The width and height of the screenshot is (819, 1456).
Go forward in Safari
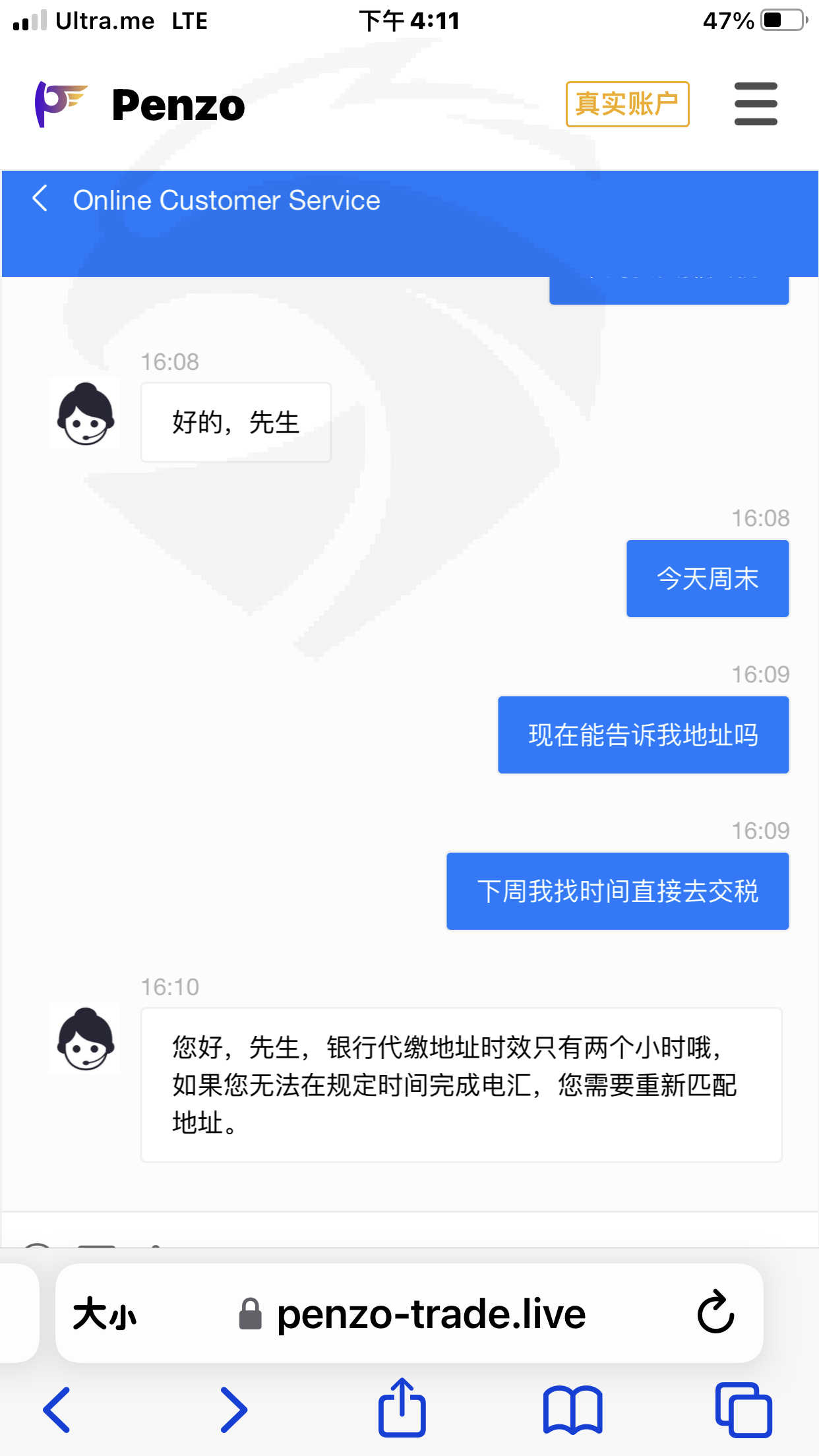click(x=233, y=1410)
